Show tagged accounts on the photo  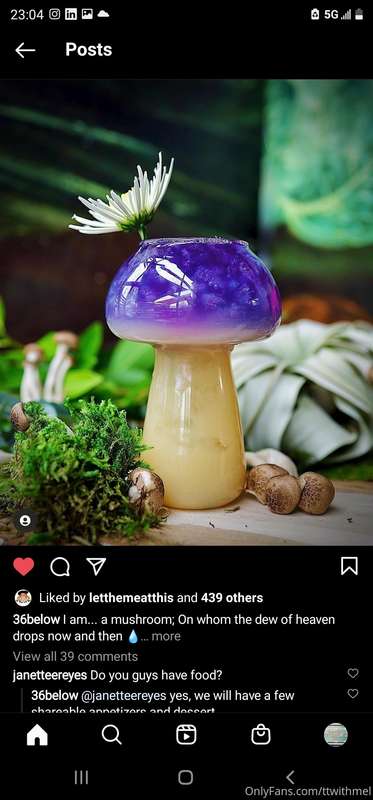[25, 520]
